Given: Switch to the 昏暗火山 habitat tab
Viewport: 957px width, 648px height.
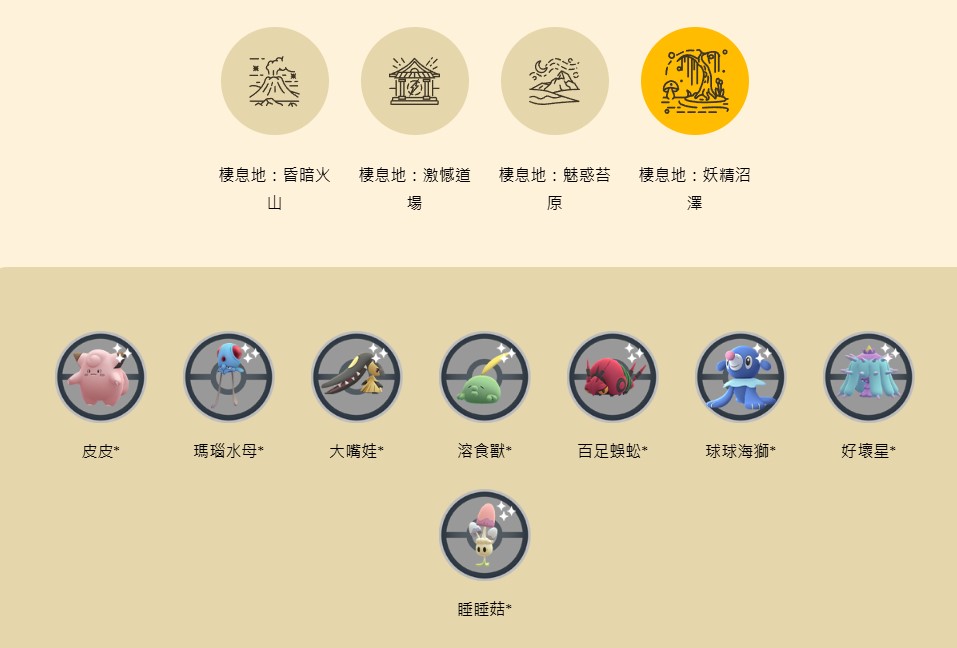Looking at the screenshot, I should [275, 82].
